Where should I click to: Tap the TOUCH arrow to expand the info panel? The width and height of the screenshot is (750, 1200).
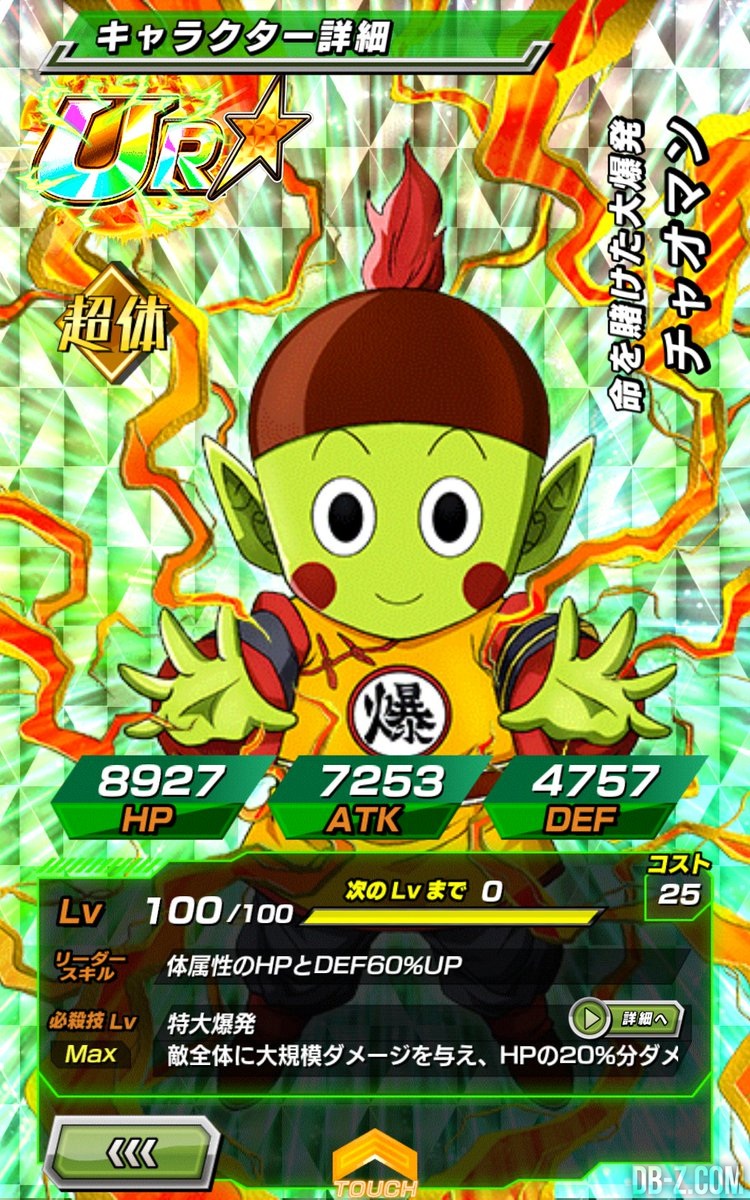point(375,1168)
